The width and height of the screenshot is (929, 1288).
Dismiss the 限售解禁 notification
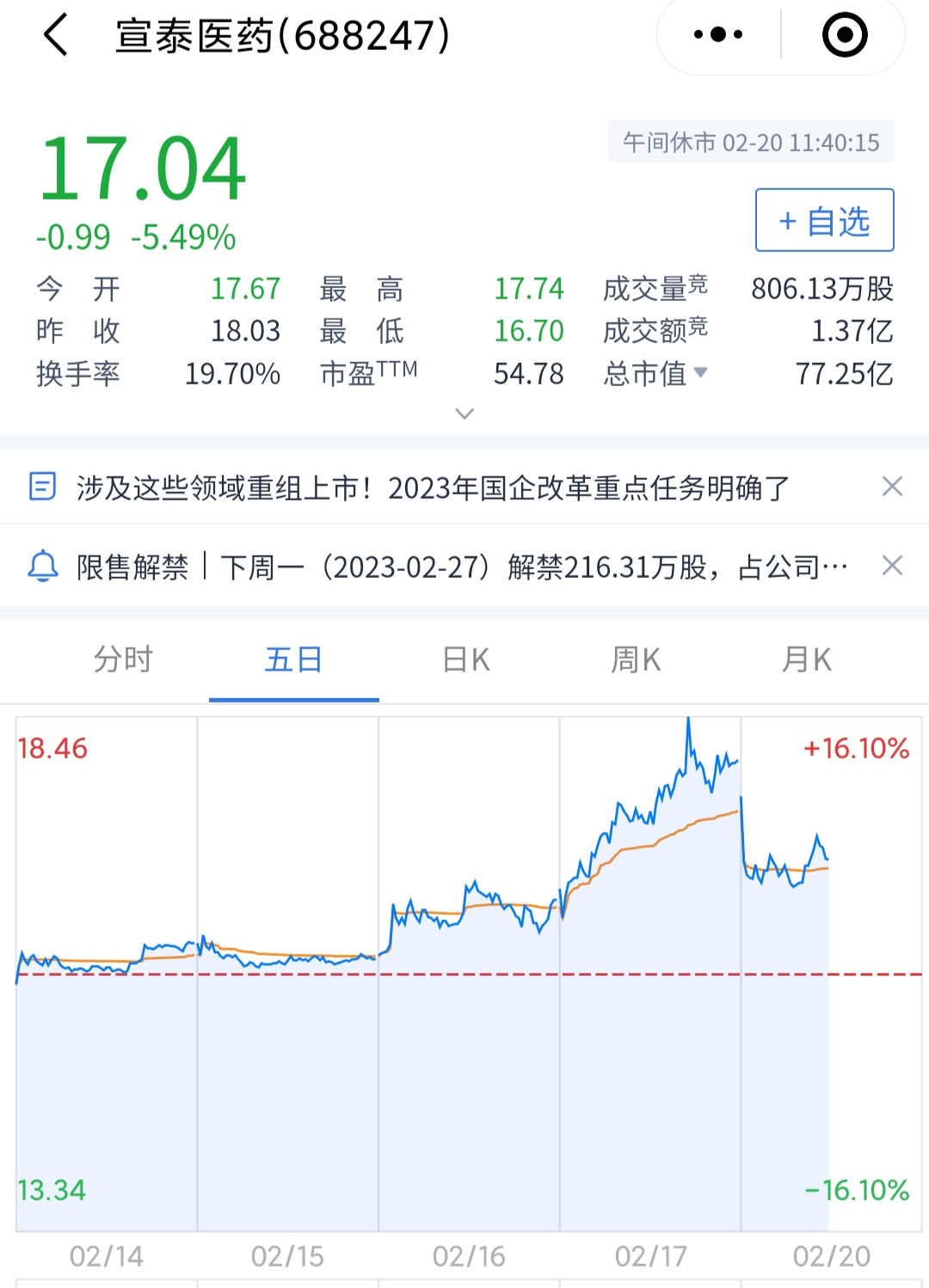coord(892,566)
